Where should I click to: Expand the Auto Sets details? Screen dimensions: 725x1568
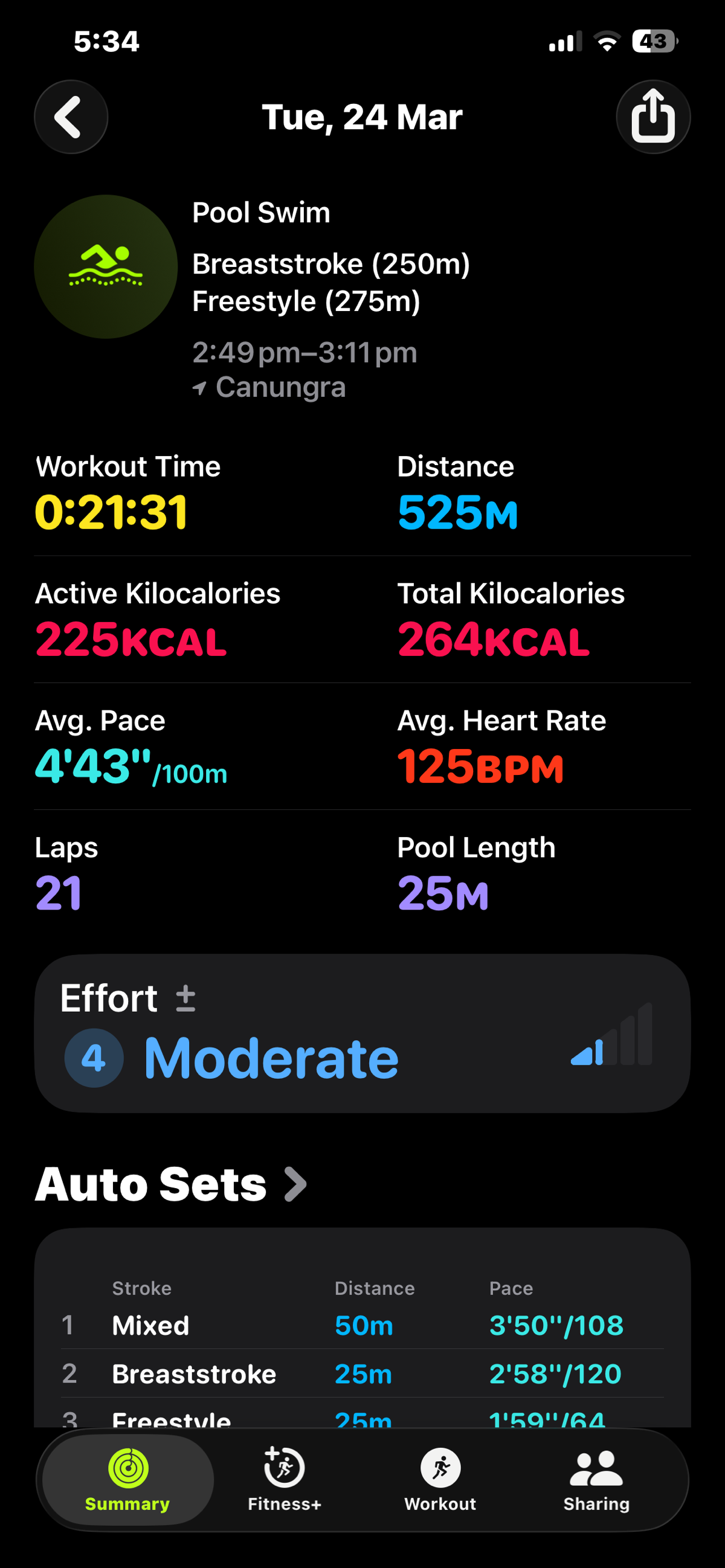tap(171, 1184)
